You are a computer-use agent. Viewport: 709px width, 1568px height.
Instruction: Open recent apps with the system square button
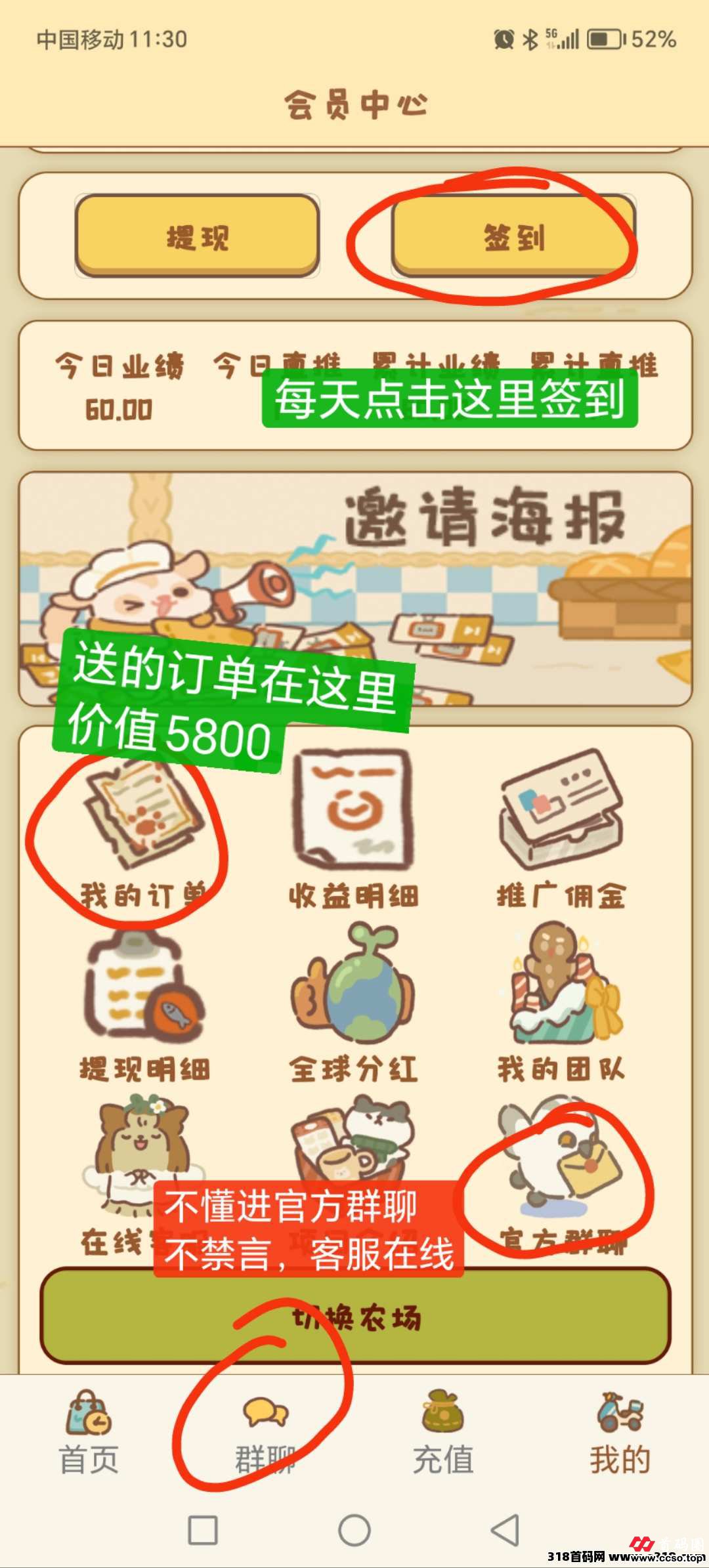point(203,1530)
